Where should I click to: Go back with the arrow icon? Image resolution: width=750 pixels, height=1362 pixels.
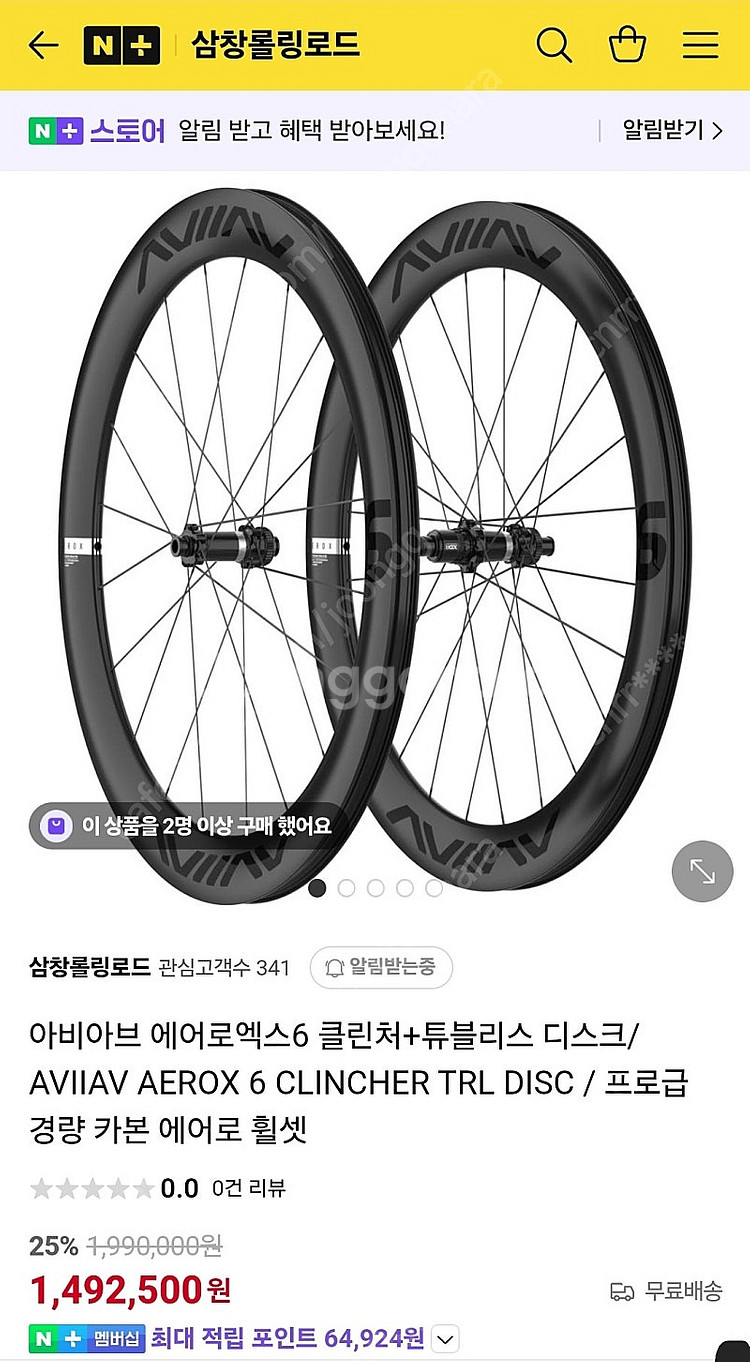coord(43,45)
